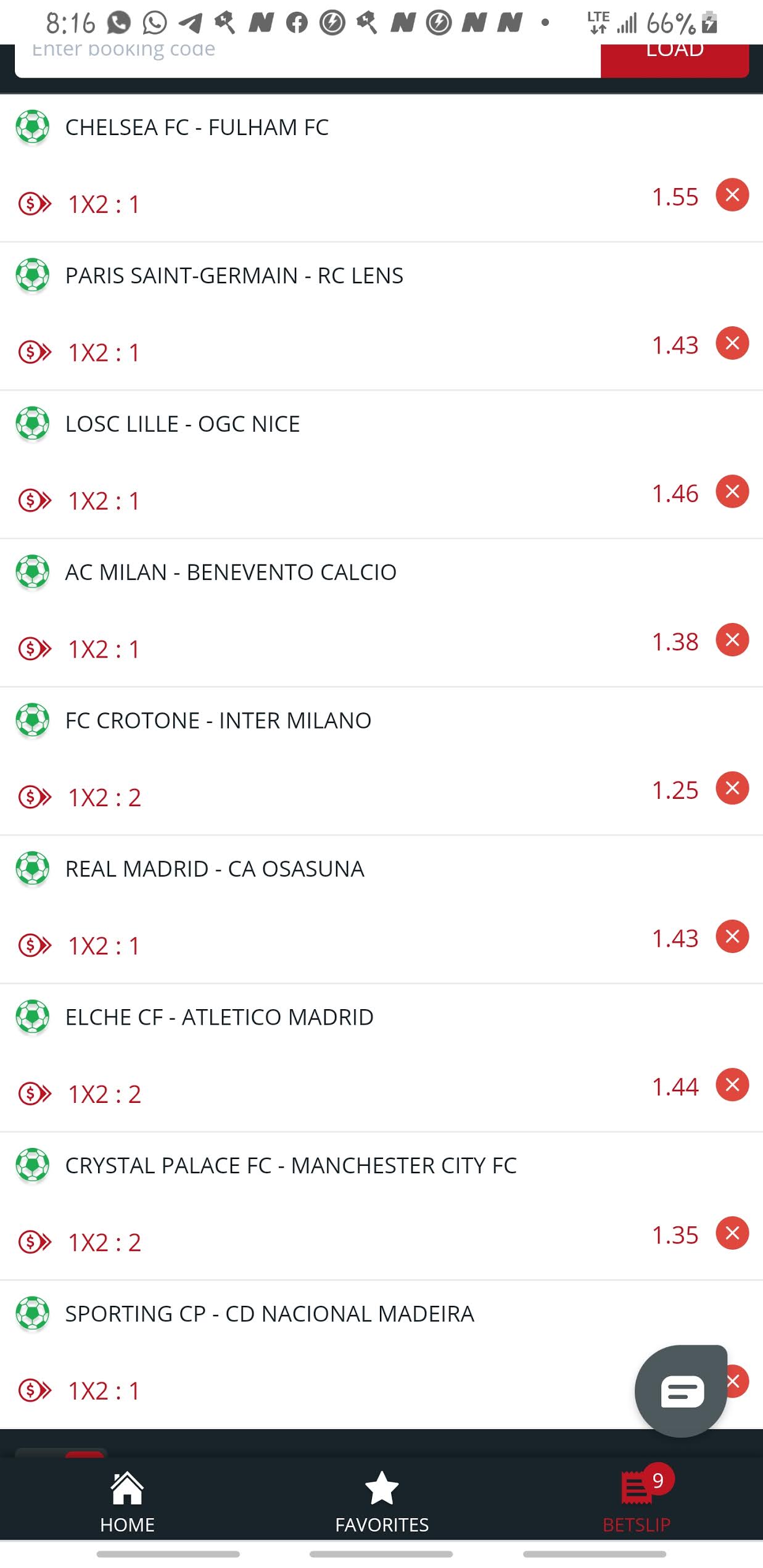Tap the LOAD button

click(674, 59)
